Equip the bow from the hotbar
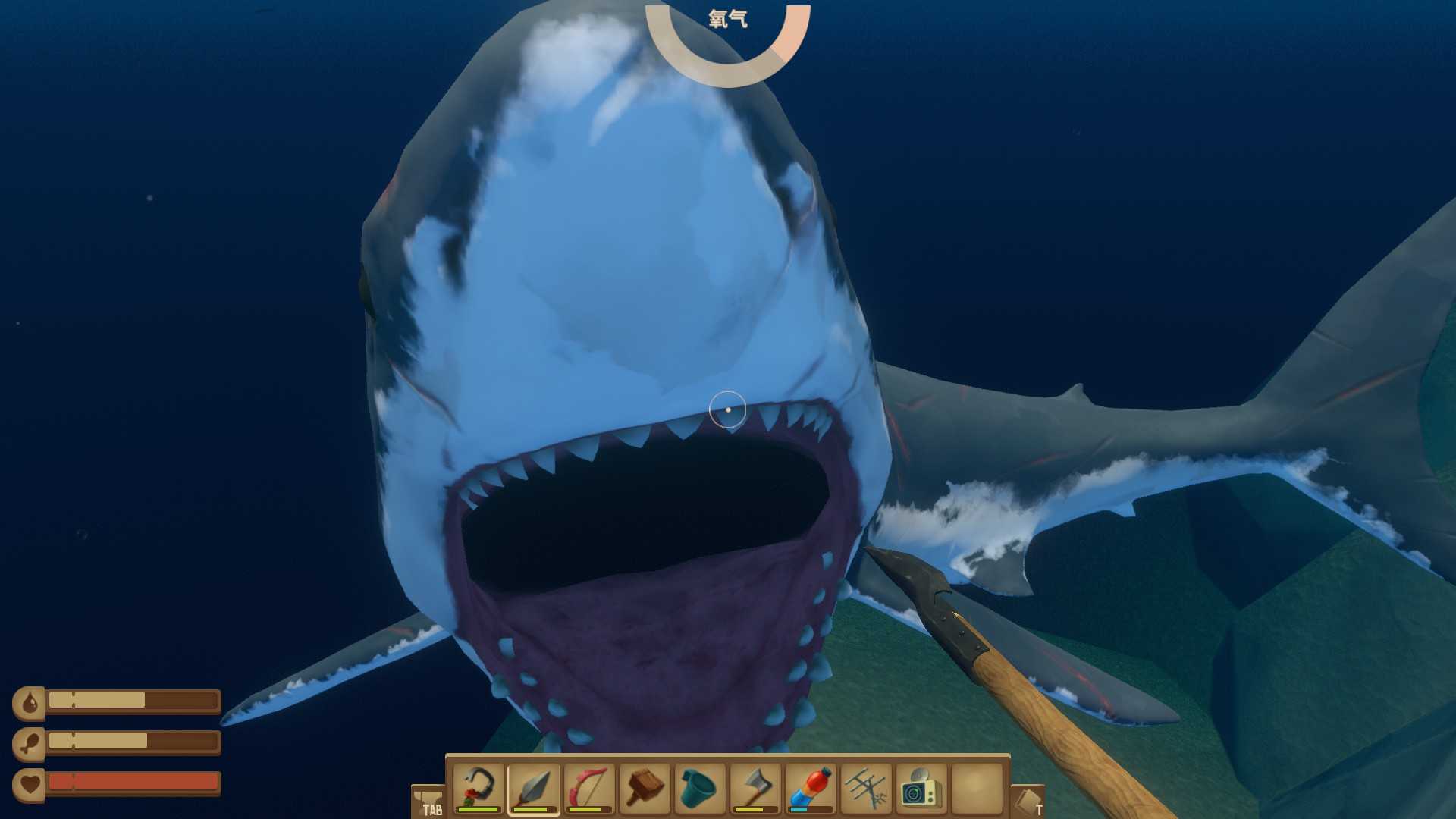 click(x=589, y=789)
